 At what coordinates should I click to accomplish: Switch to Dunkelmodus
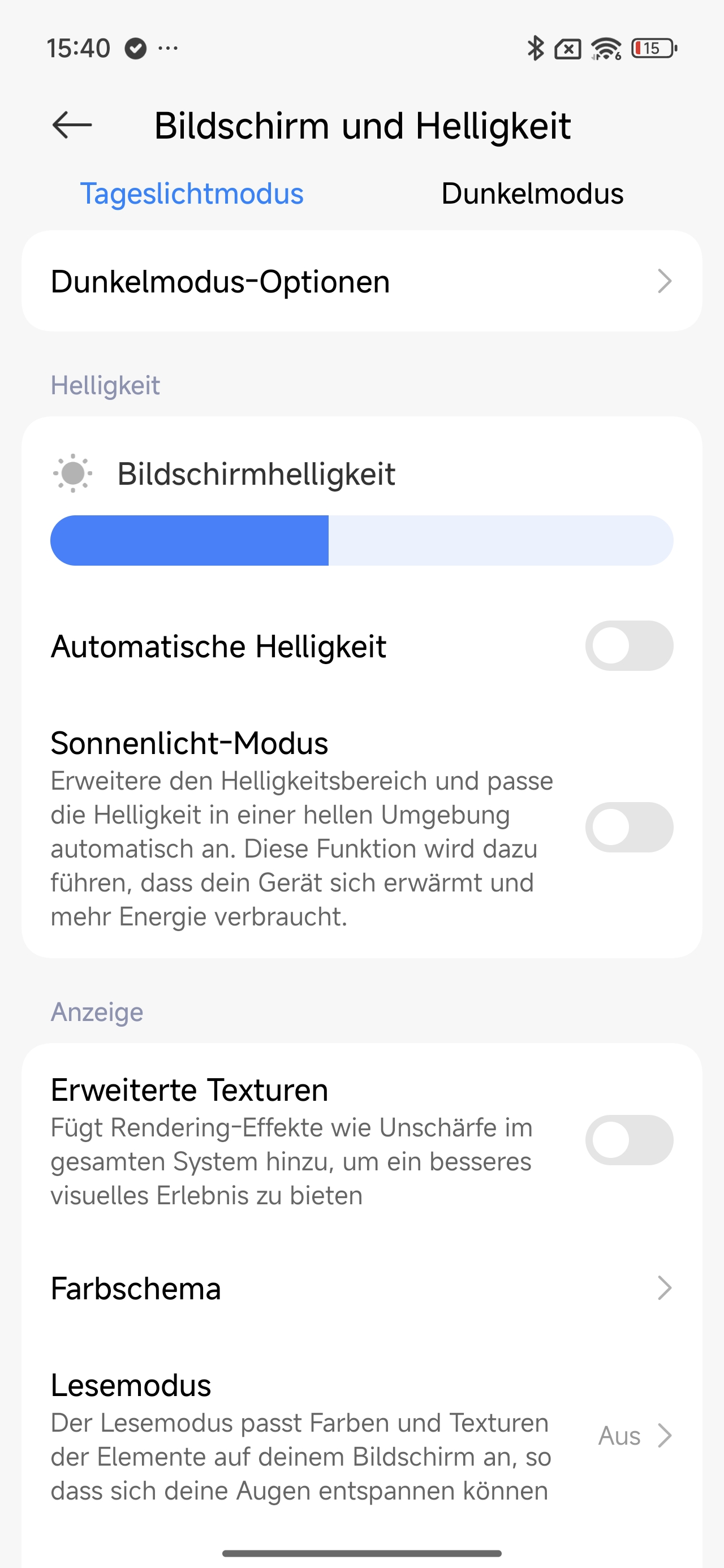pos(532,193)
